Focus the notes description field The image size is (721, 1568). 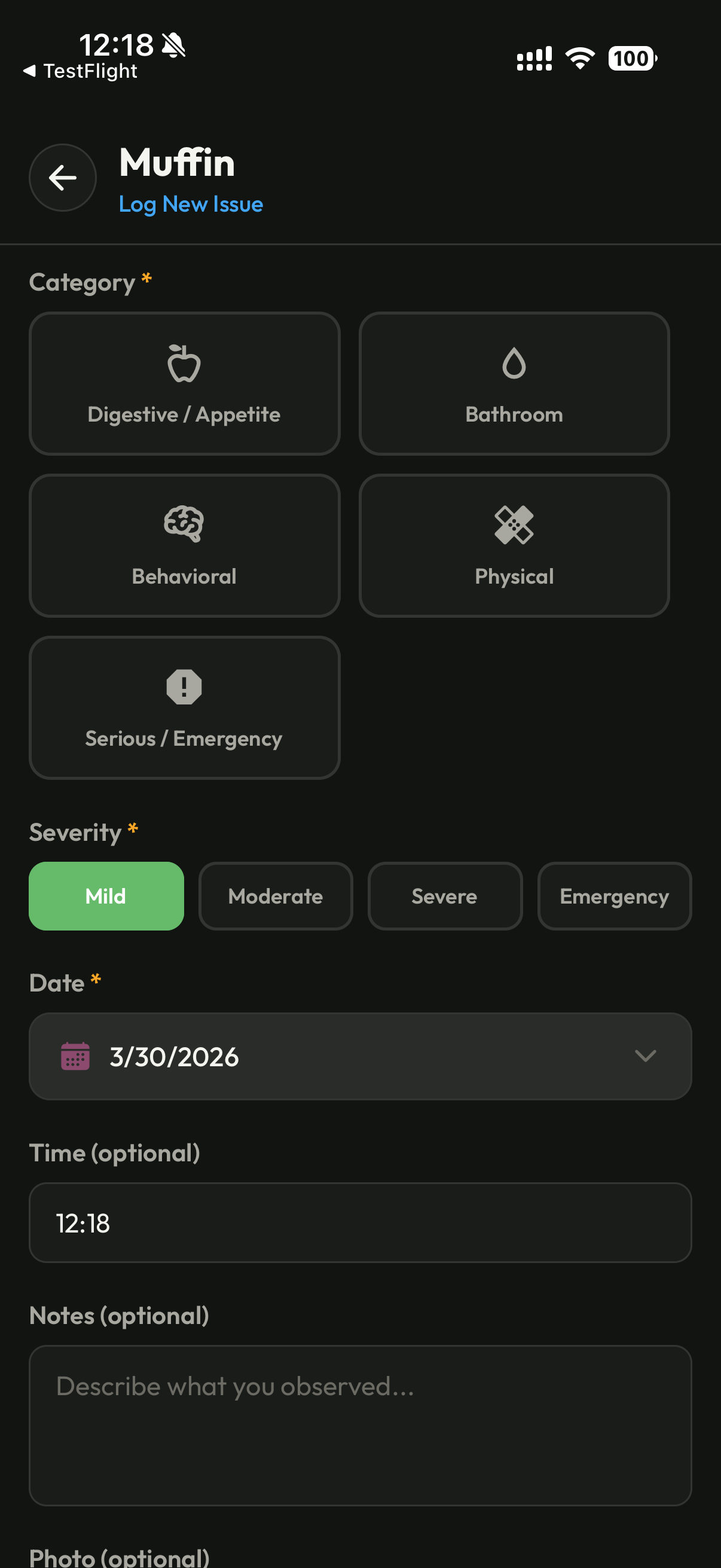point(360,1424)
